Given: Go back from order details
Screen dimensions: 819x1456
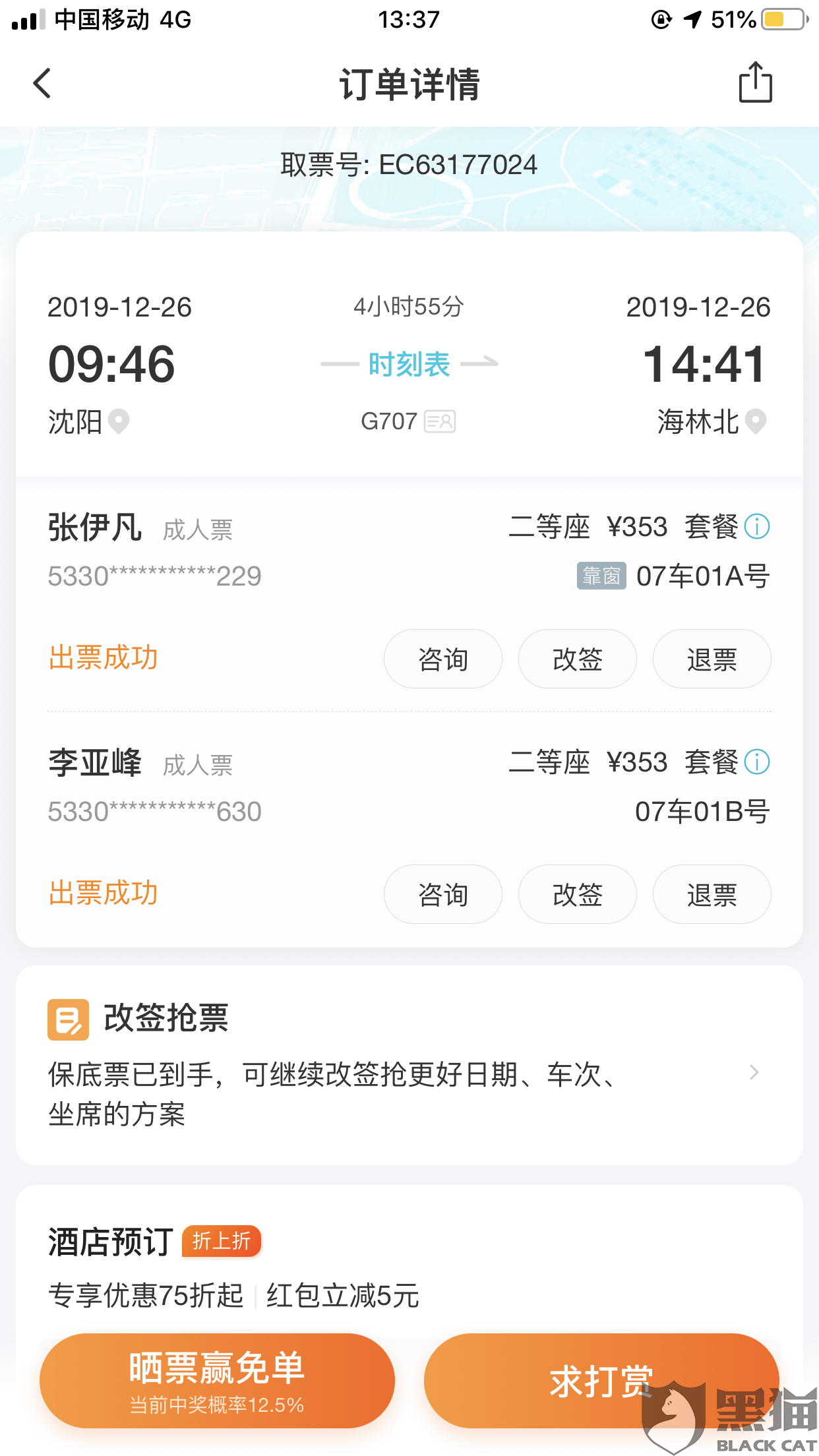Looking at the screenshot, I should (x=42, y=84).
